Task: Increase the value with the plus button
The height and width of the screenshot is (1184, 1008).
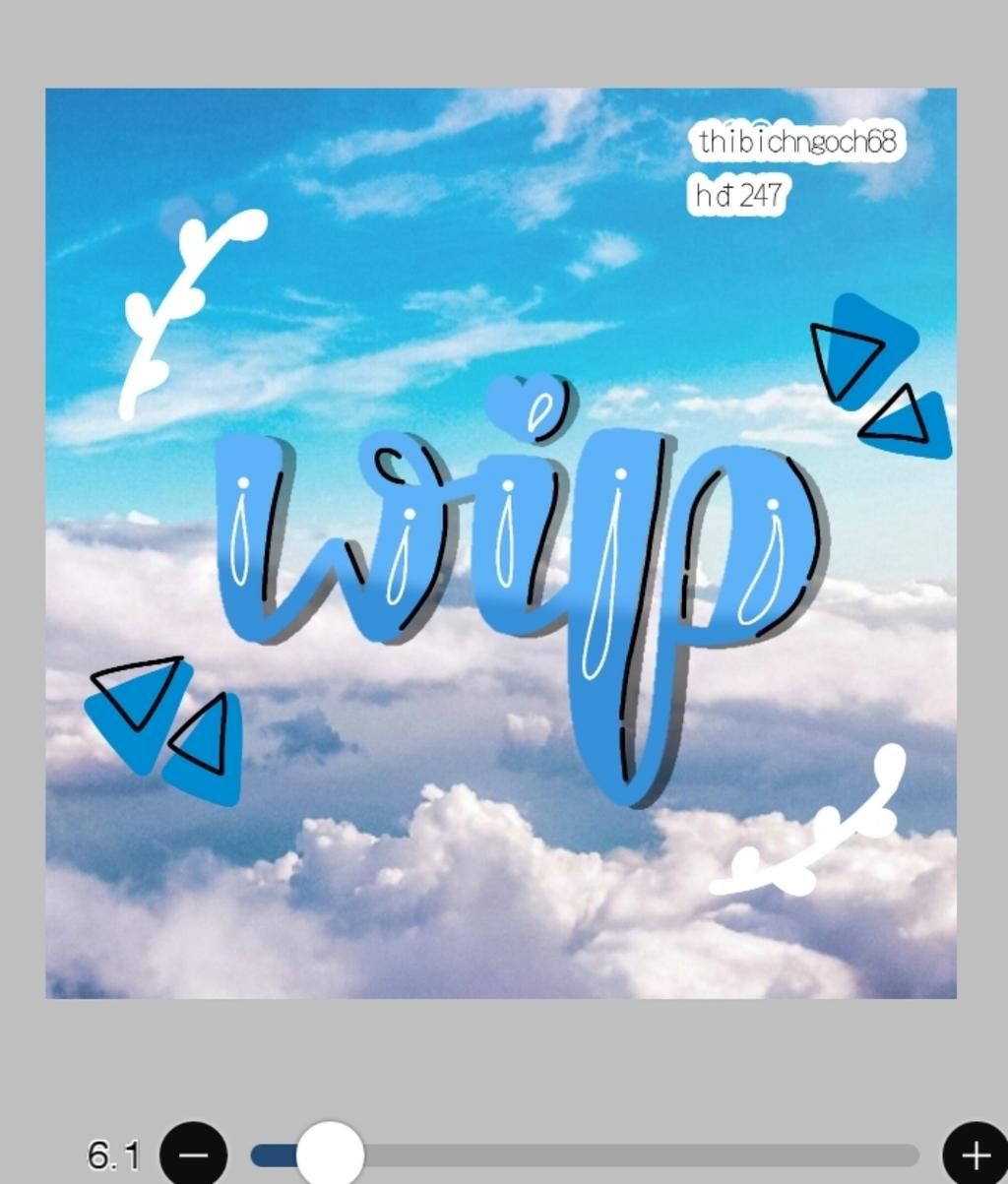Action: pos(975,1153)
